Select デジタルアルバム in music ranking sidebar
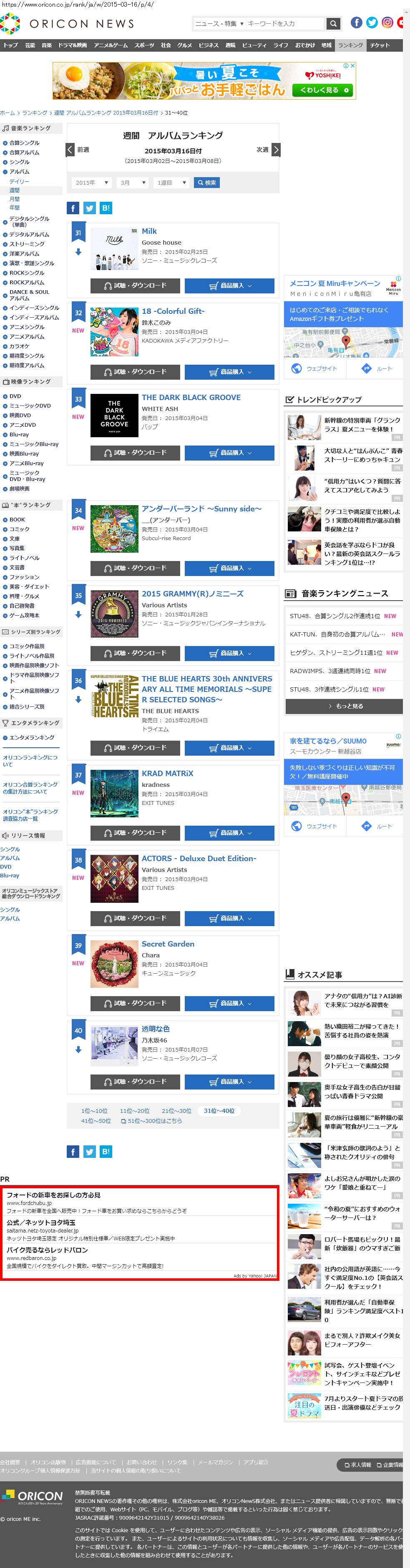This screenshot has height=1568, width=410. tap(29, 234)
